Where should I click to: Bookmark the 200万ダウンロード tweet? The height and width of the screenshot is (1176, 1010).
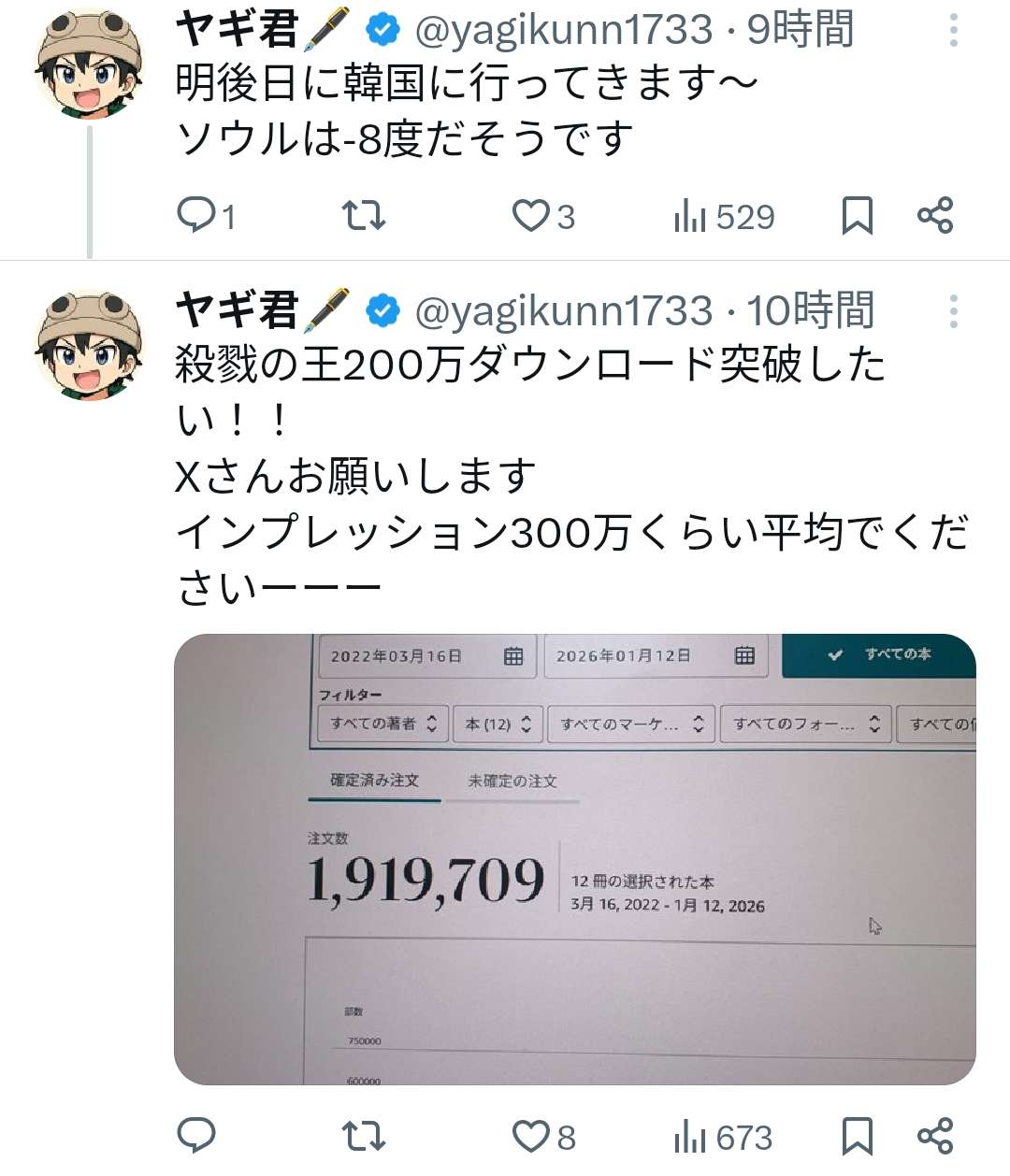click(857, 1136)
